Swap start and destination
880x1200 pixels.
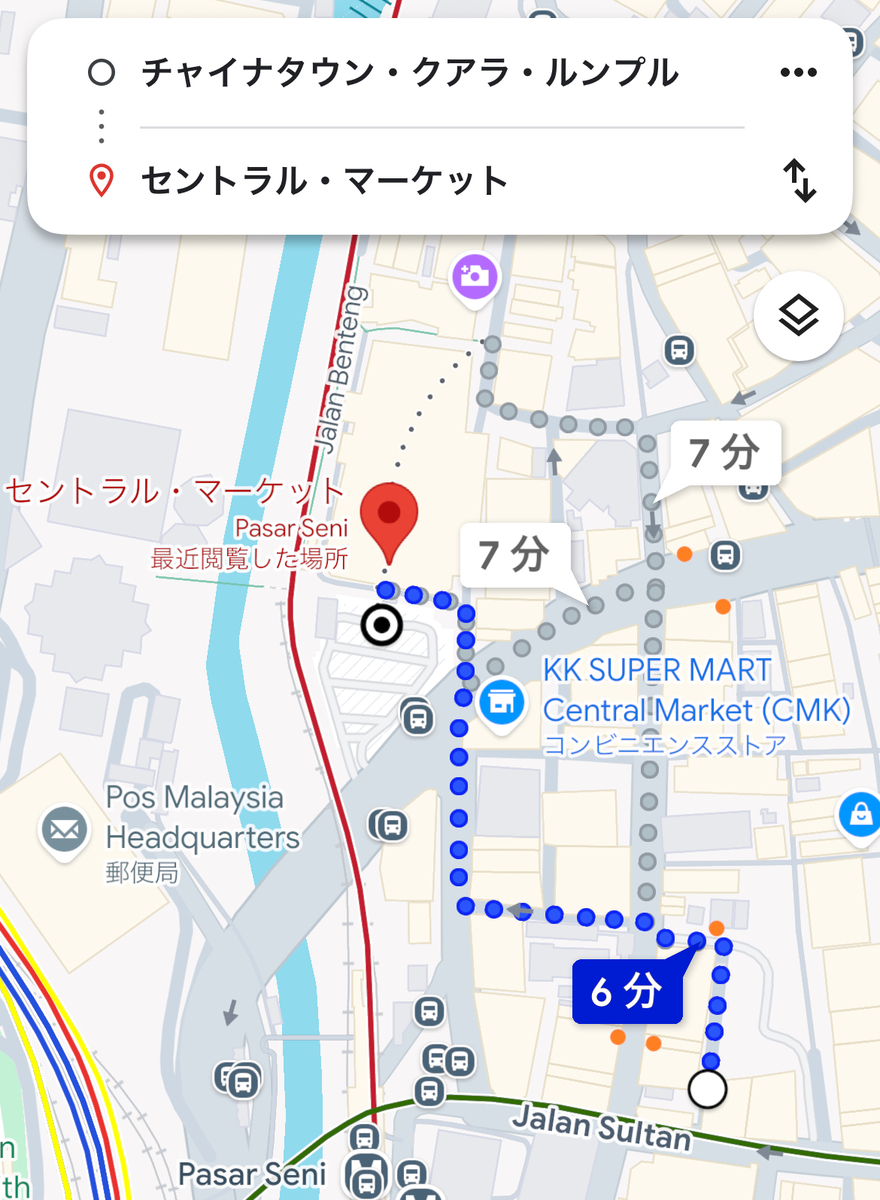pyautogui.click(x=800, y=181)
